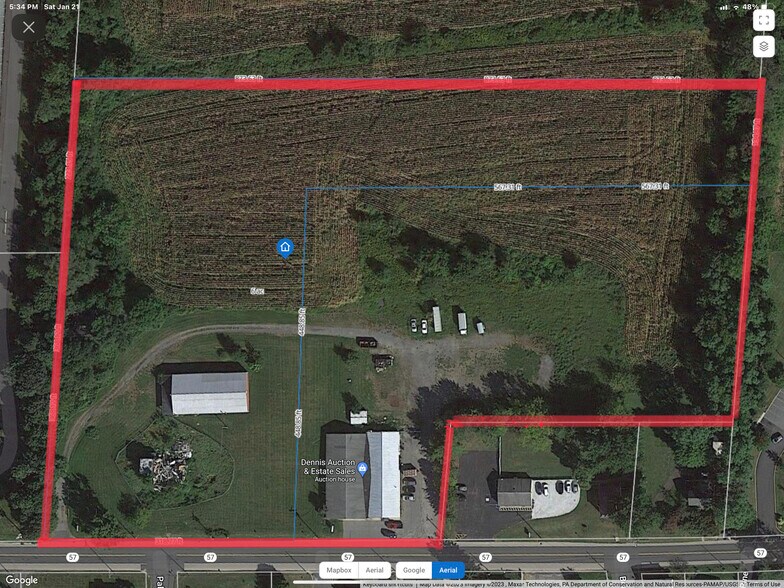Switch to Mapbox map style

(x=338, y=570)
